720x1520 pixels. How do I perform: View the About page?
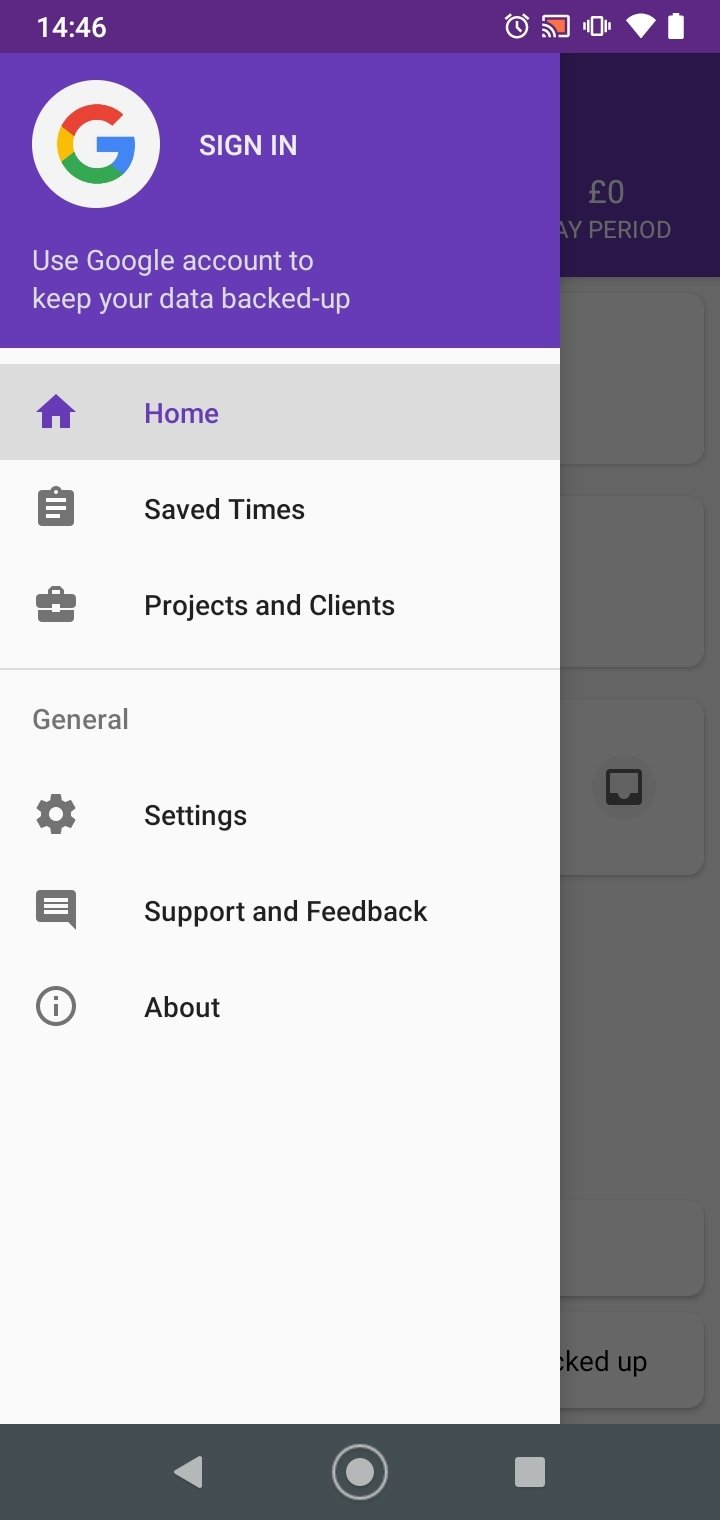pos(280,1006)
